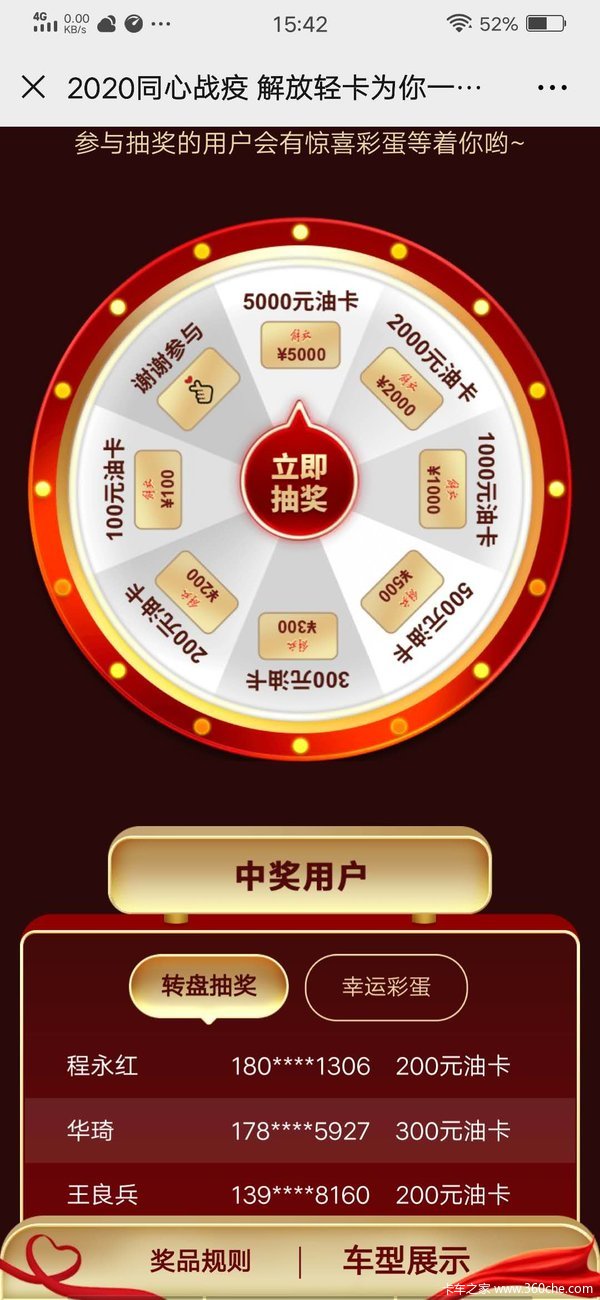Switch to the 转盘抽奖 winners tab
Viewport: 600px width, 1300px height.
click(x=209, y=986)
